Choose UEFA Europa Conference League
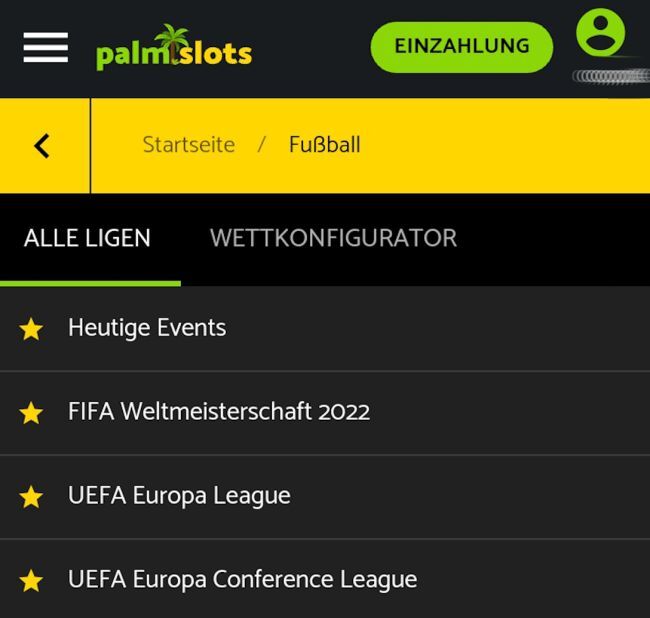This screenshot has height=618, width=650. pyautogui.click(x=242, y=580)
